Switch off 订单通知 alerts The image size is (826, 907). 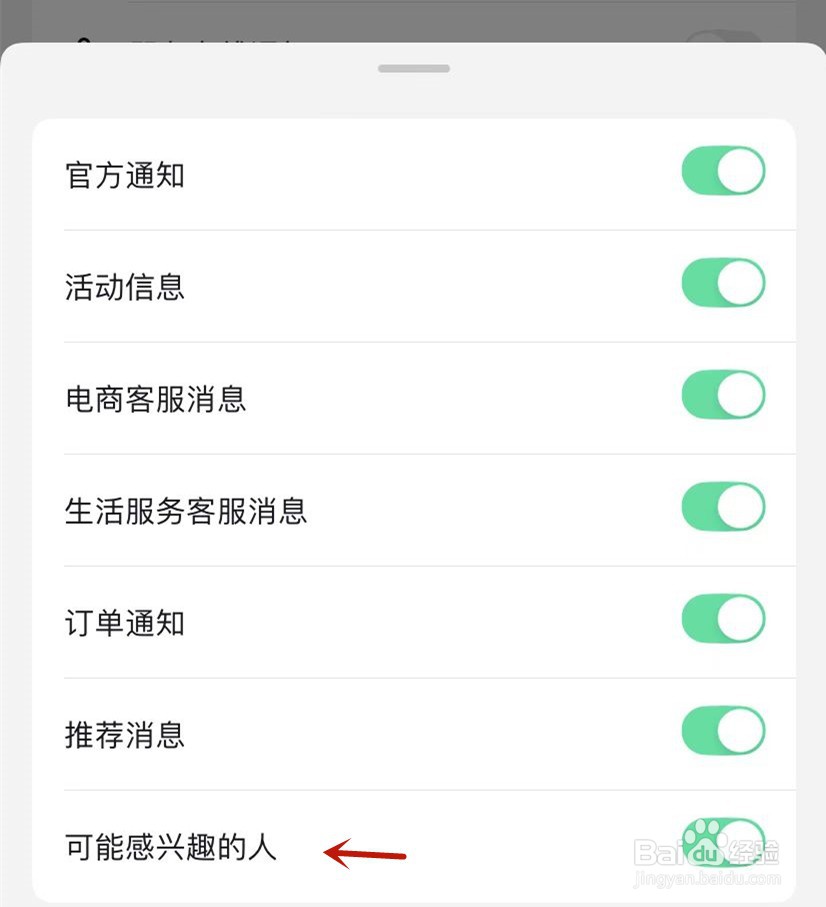[723, 619]
